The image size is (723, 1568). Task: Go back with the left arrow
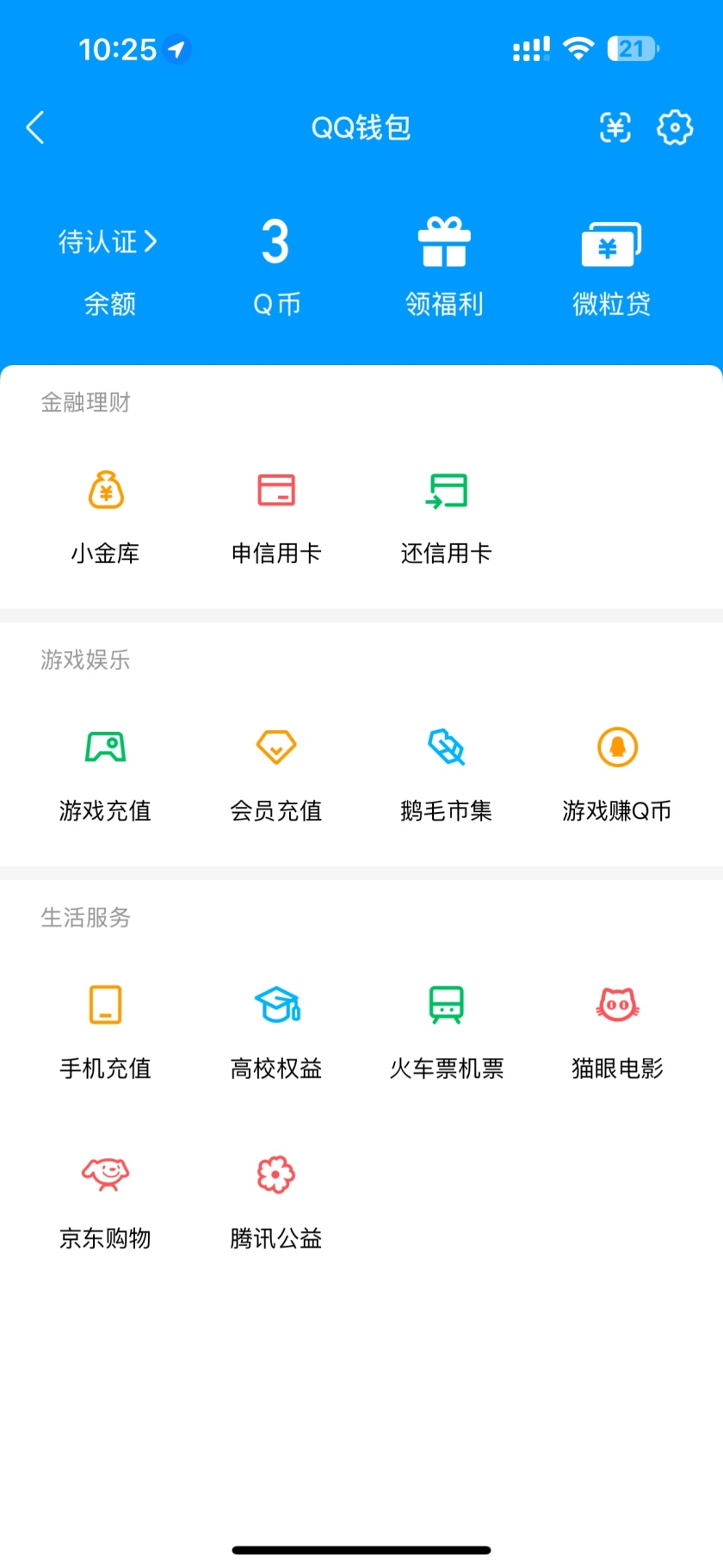click(x=34, y=127)
